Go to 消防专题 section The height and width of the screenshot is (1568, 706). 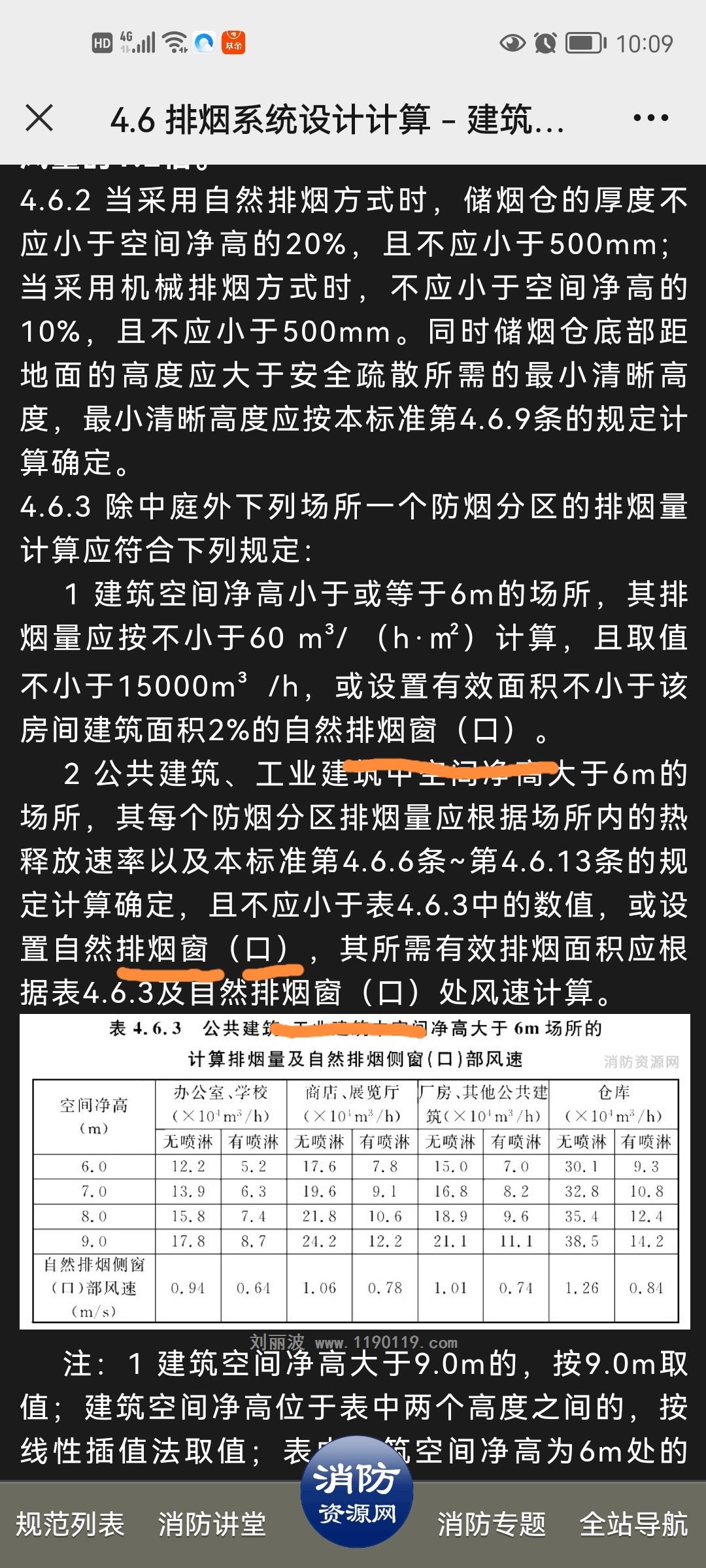tap(492, 1524)
